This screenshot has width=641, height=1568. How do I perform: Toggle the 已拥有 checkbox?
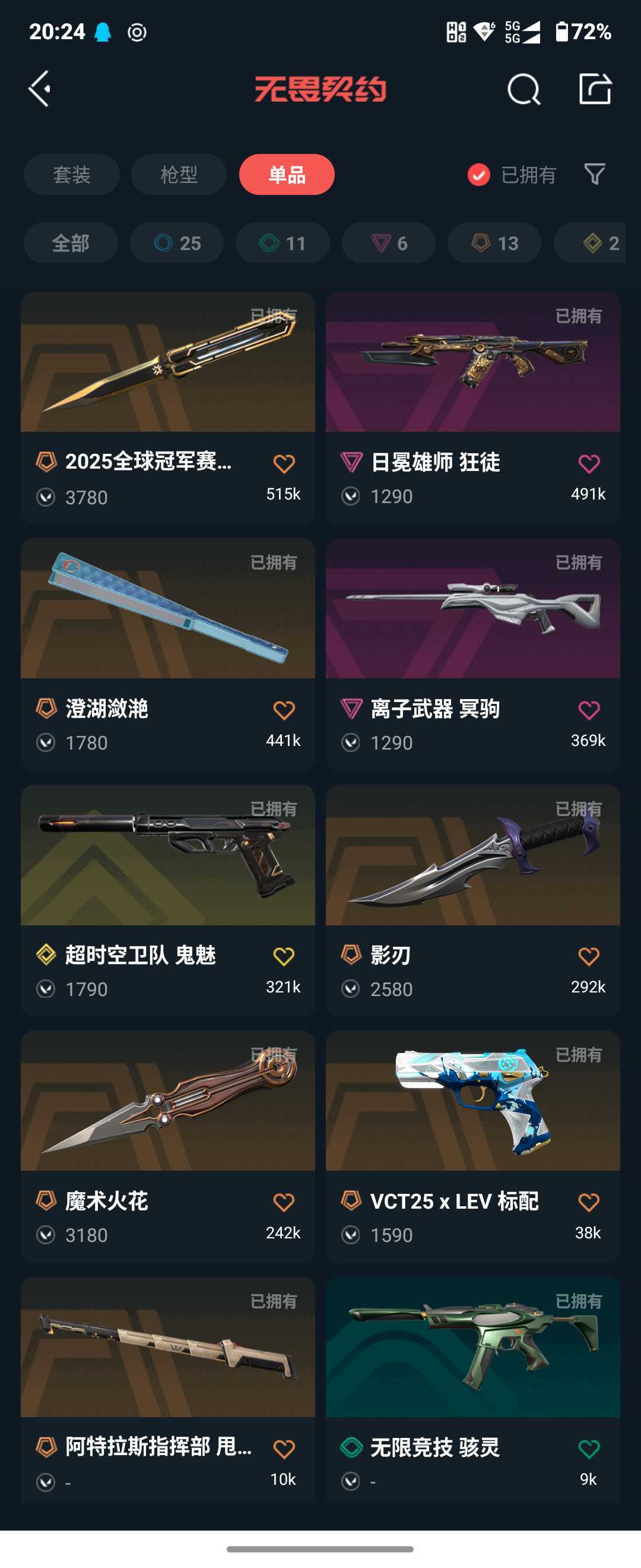click(x=478, y=175)
